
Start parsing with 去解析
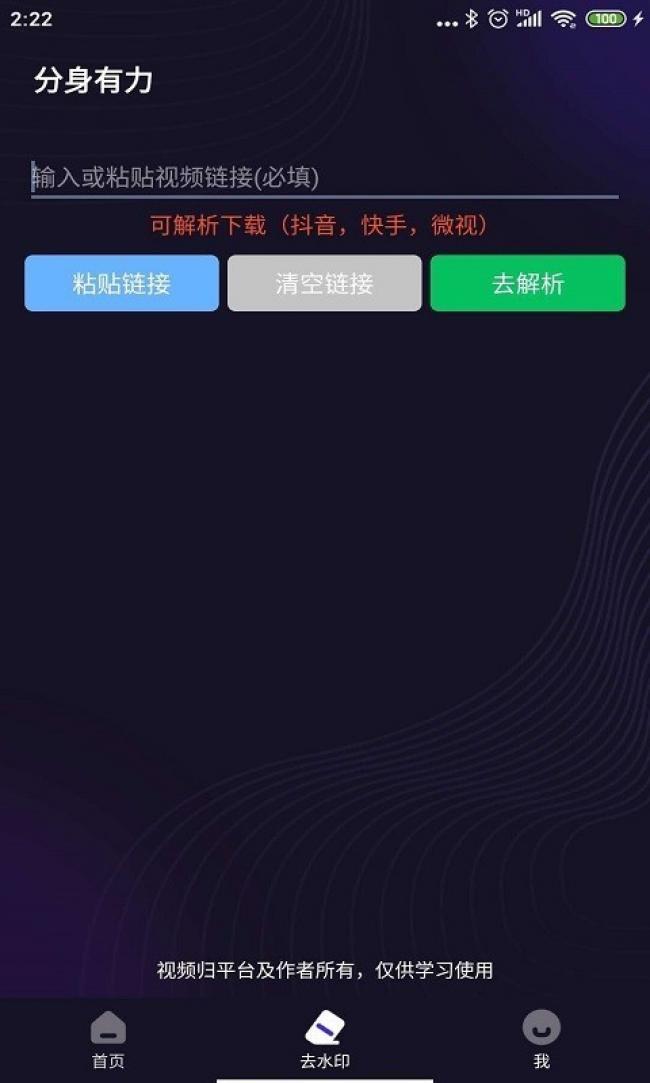pyautogui.click(x=527, y=283)
